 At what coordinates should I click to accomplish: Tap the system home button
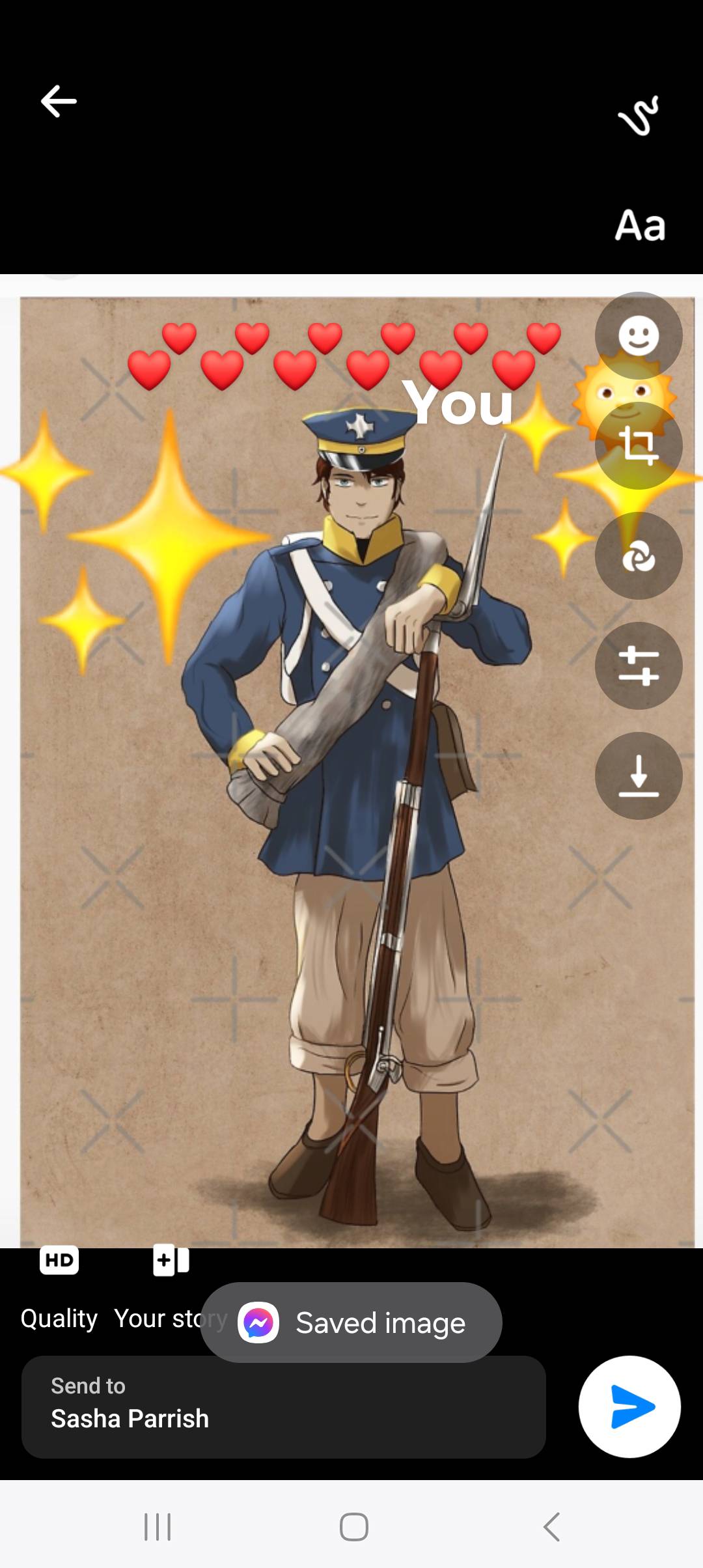coord(353,1526)
